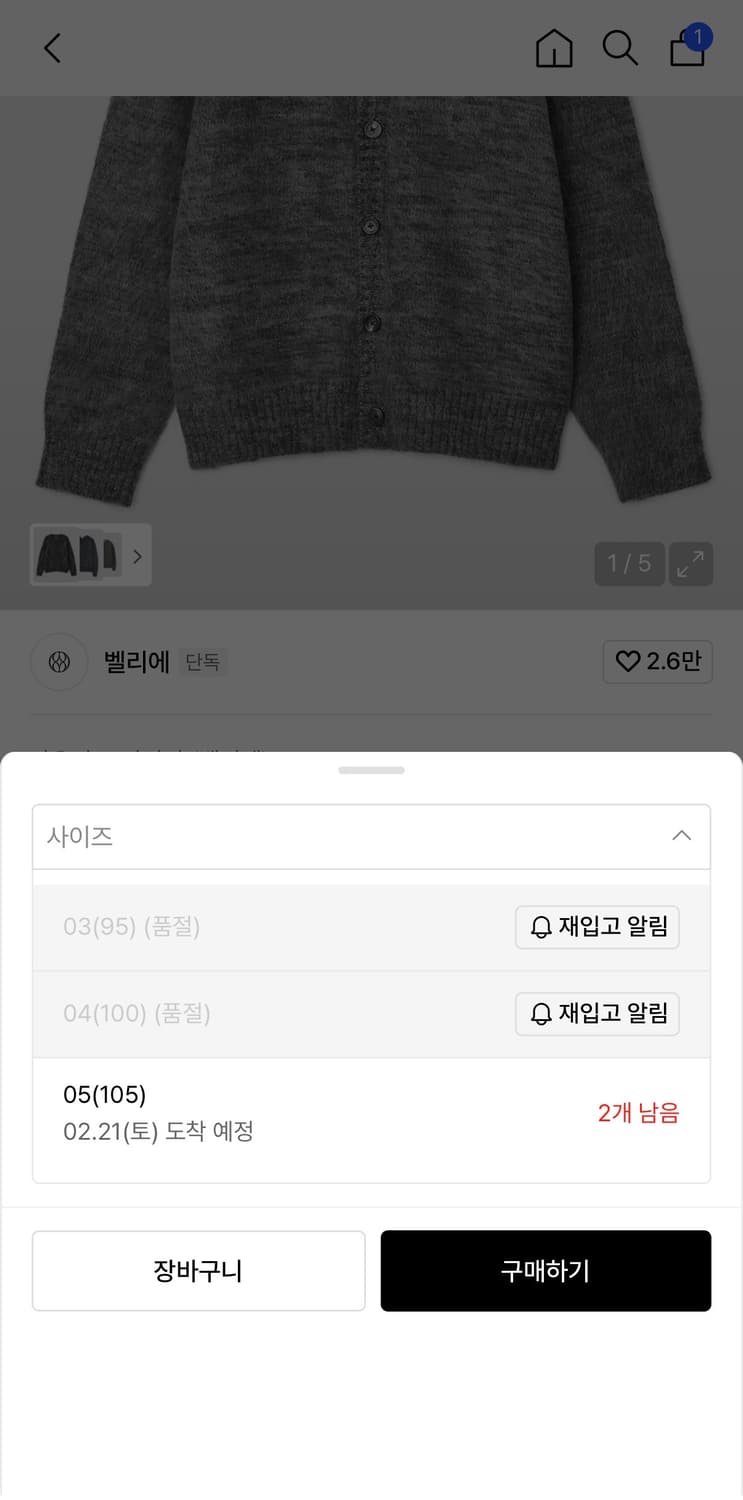743x1500 pixels.
Task: Tap the bottom sheet drag handle
Action: [x=371, y=770]
